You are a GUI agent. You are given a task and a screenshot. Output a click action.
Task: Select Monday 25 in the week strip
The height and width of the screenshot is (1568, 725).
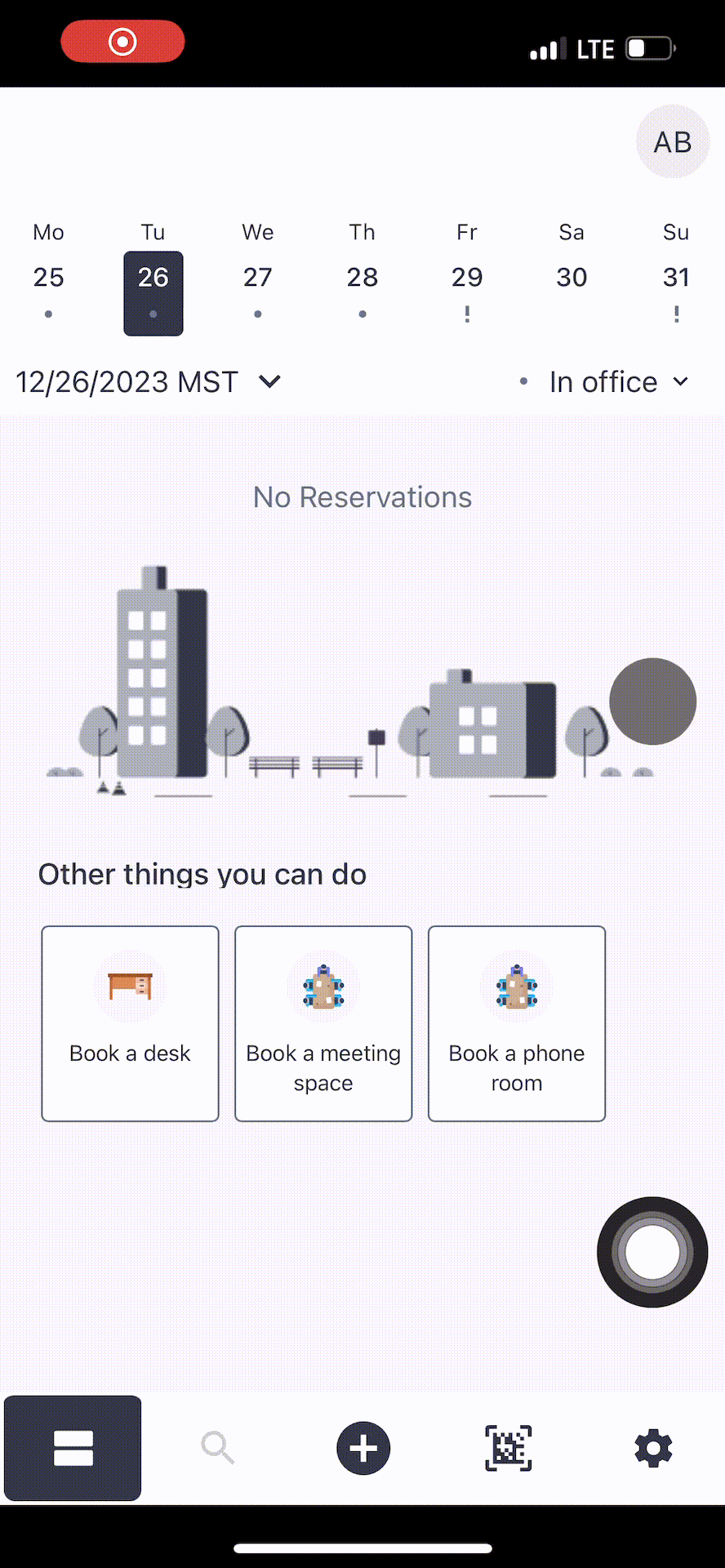tap(49, 278)
